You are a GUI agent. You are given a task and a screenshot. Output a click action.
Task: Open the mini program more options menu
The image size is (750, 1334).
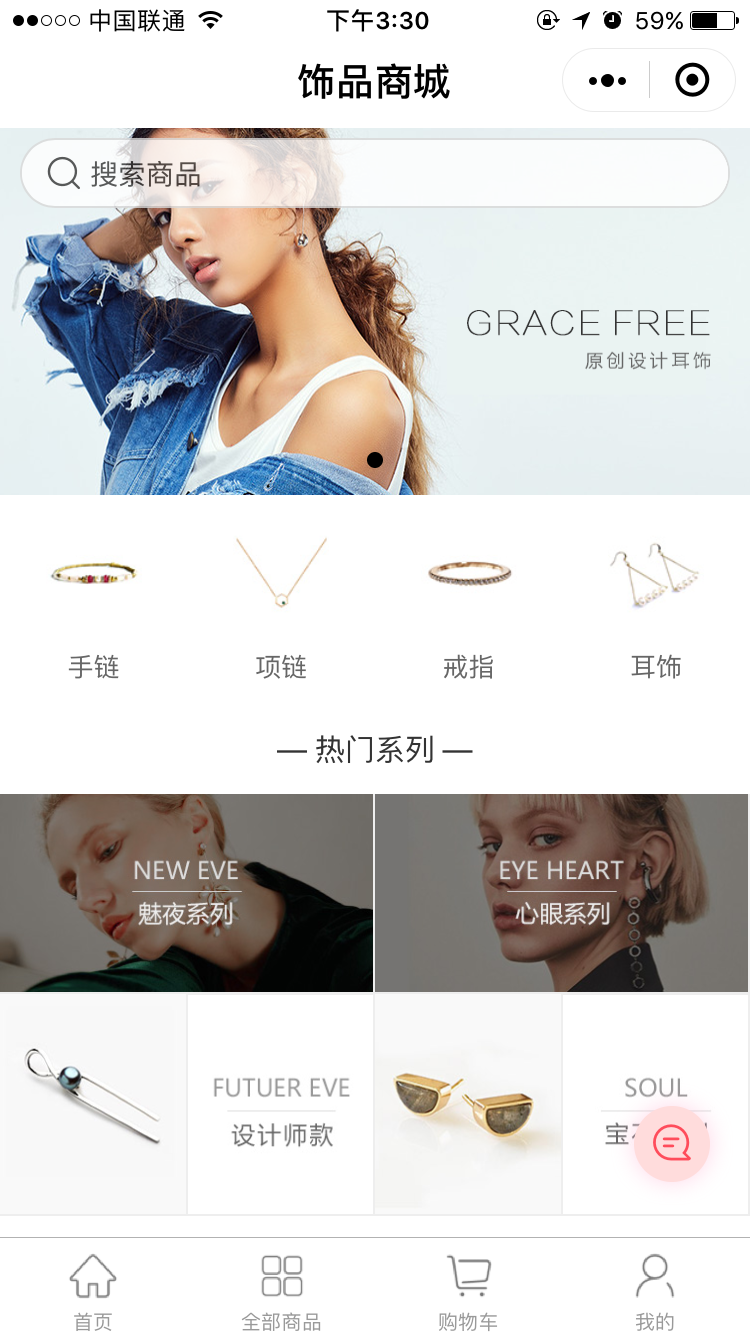tap(607, 80)
